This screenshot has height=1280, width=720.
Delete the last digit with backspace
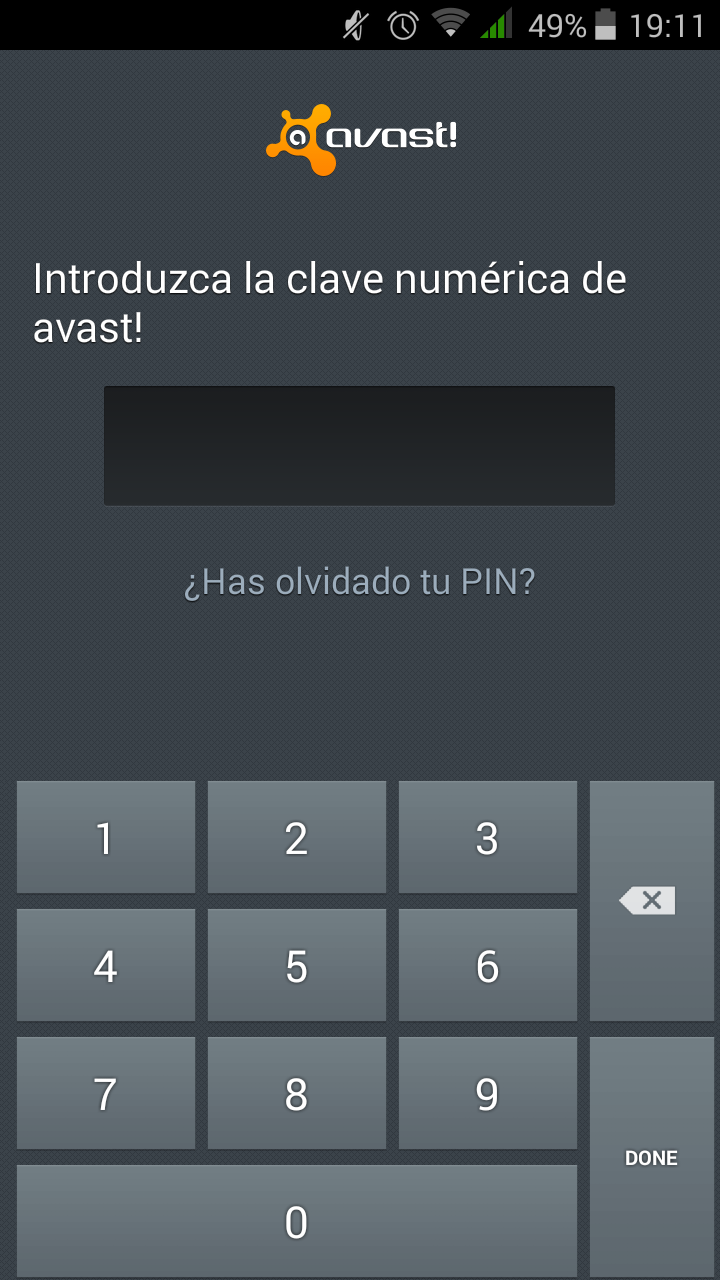click(x=652, y=901)
